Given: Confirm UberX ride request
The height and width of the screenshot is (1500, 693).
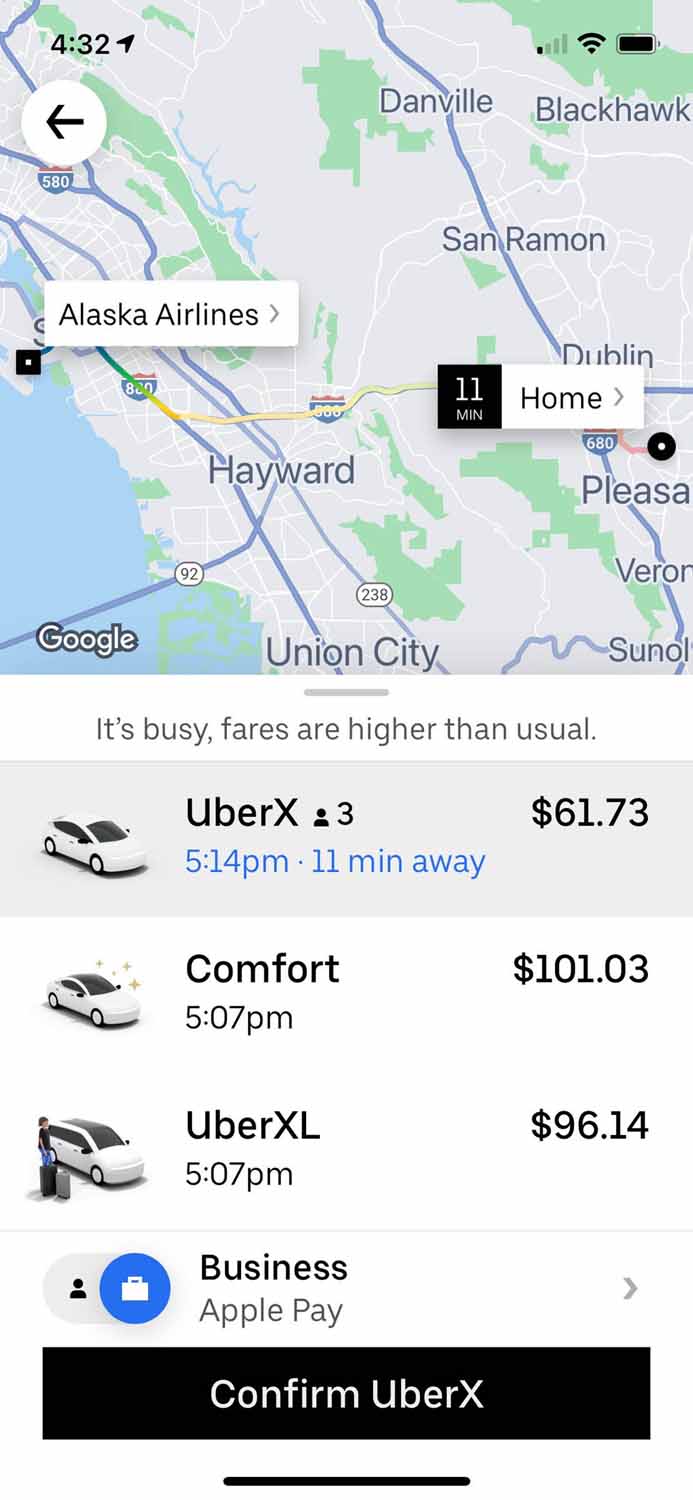Looking at the screenshot, I should click(346, 1393).
